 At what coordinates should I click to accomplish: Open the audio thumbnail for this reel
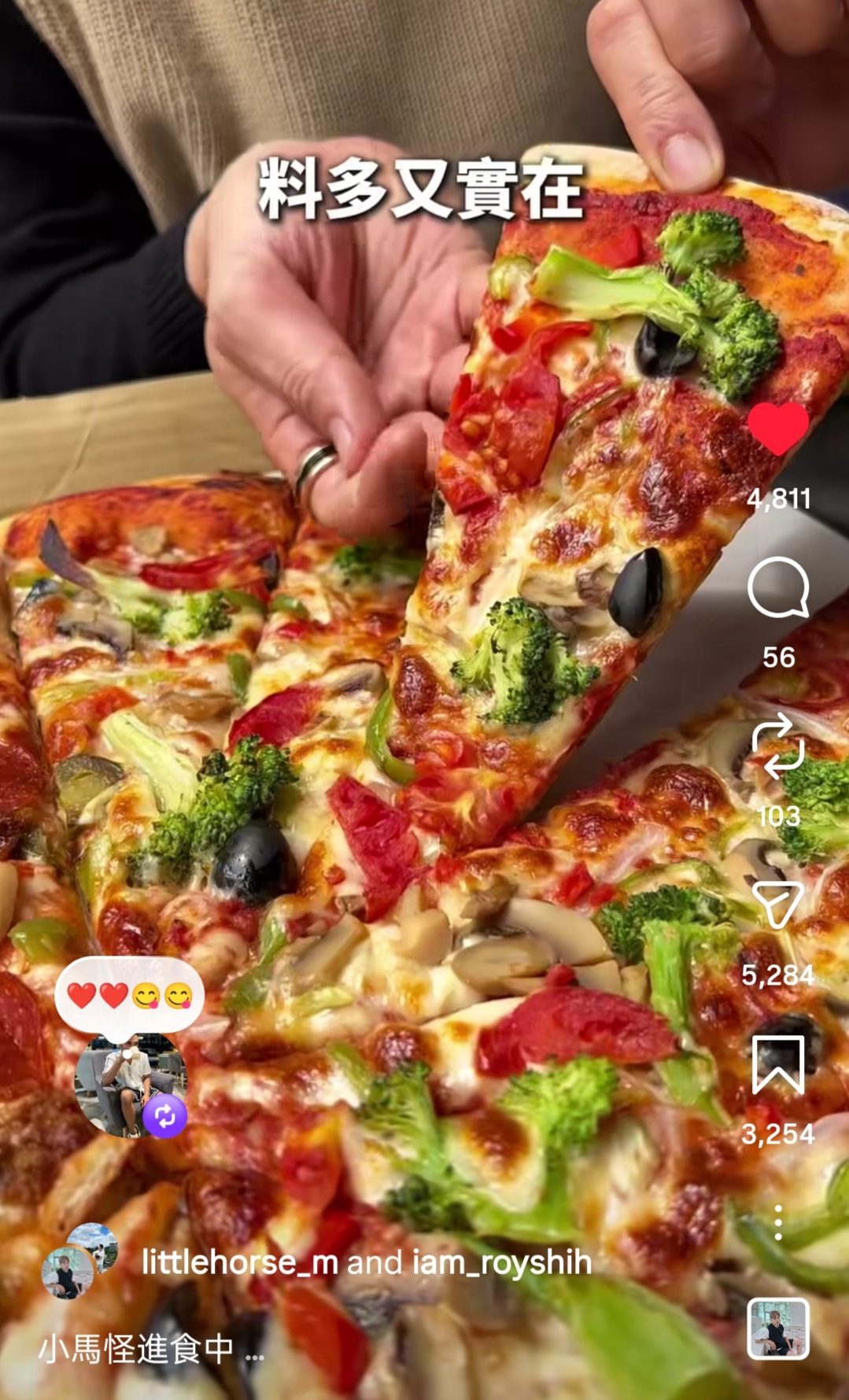point(777,1328)
